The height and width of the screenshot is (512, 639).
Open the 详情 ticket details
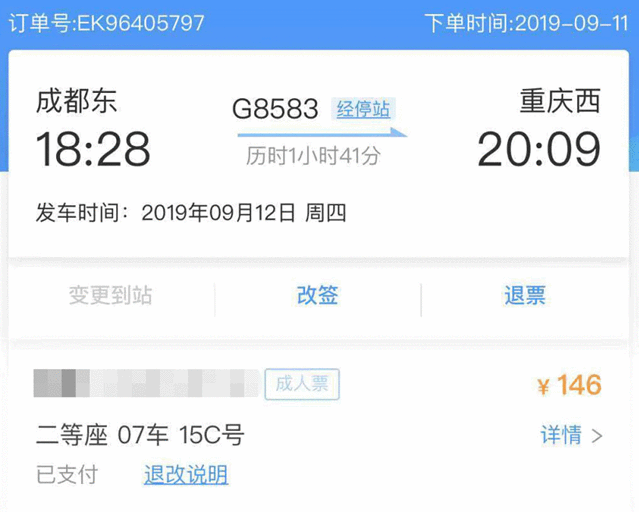click(570, 436)
